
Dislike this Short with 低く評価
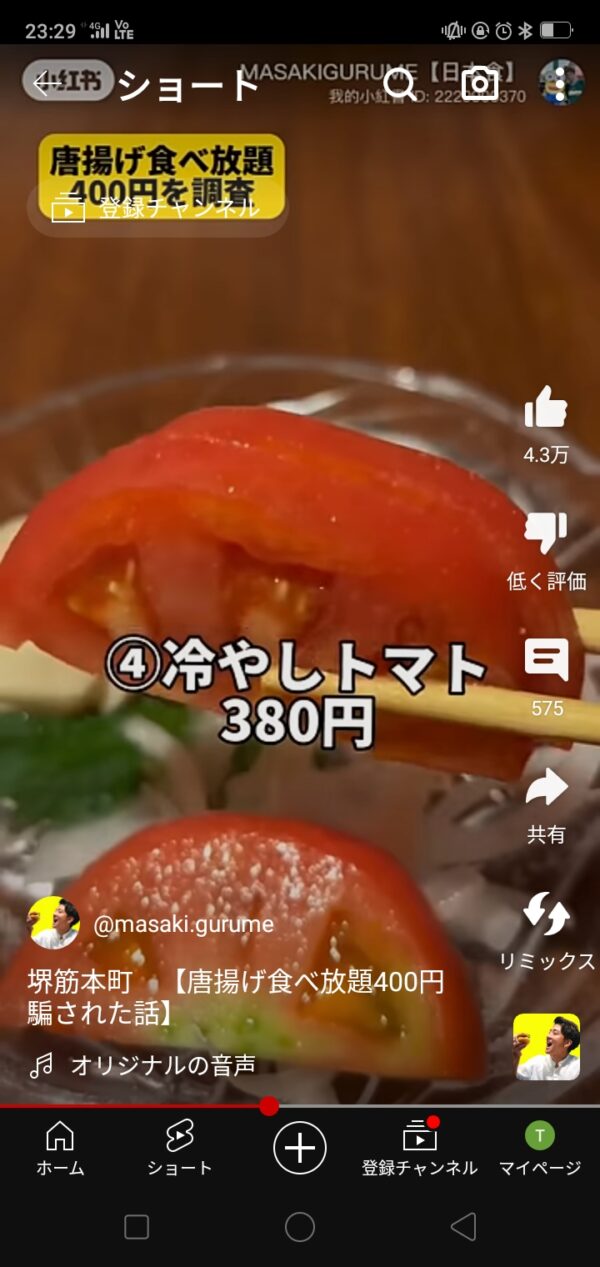tap(546, 535)
